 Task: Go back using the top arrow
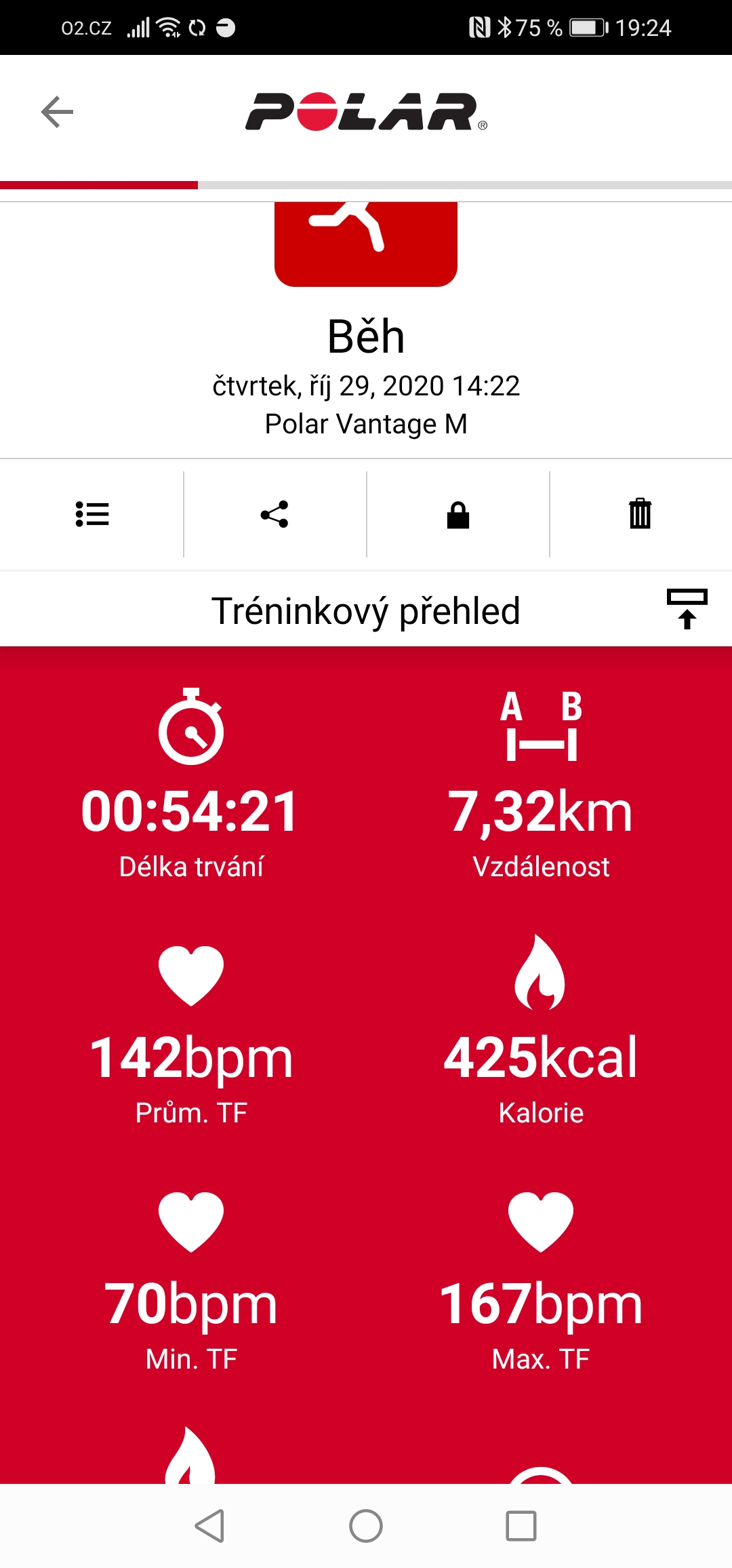(57, 112)
